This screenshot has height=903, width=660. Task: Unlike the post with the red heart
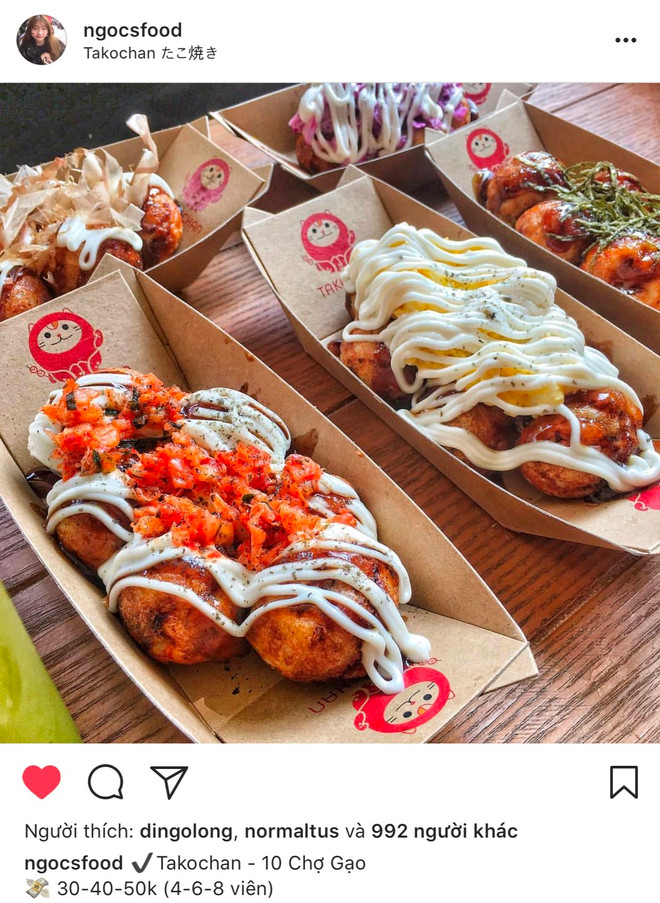point(41,782)
